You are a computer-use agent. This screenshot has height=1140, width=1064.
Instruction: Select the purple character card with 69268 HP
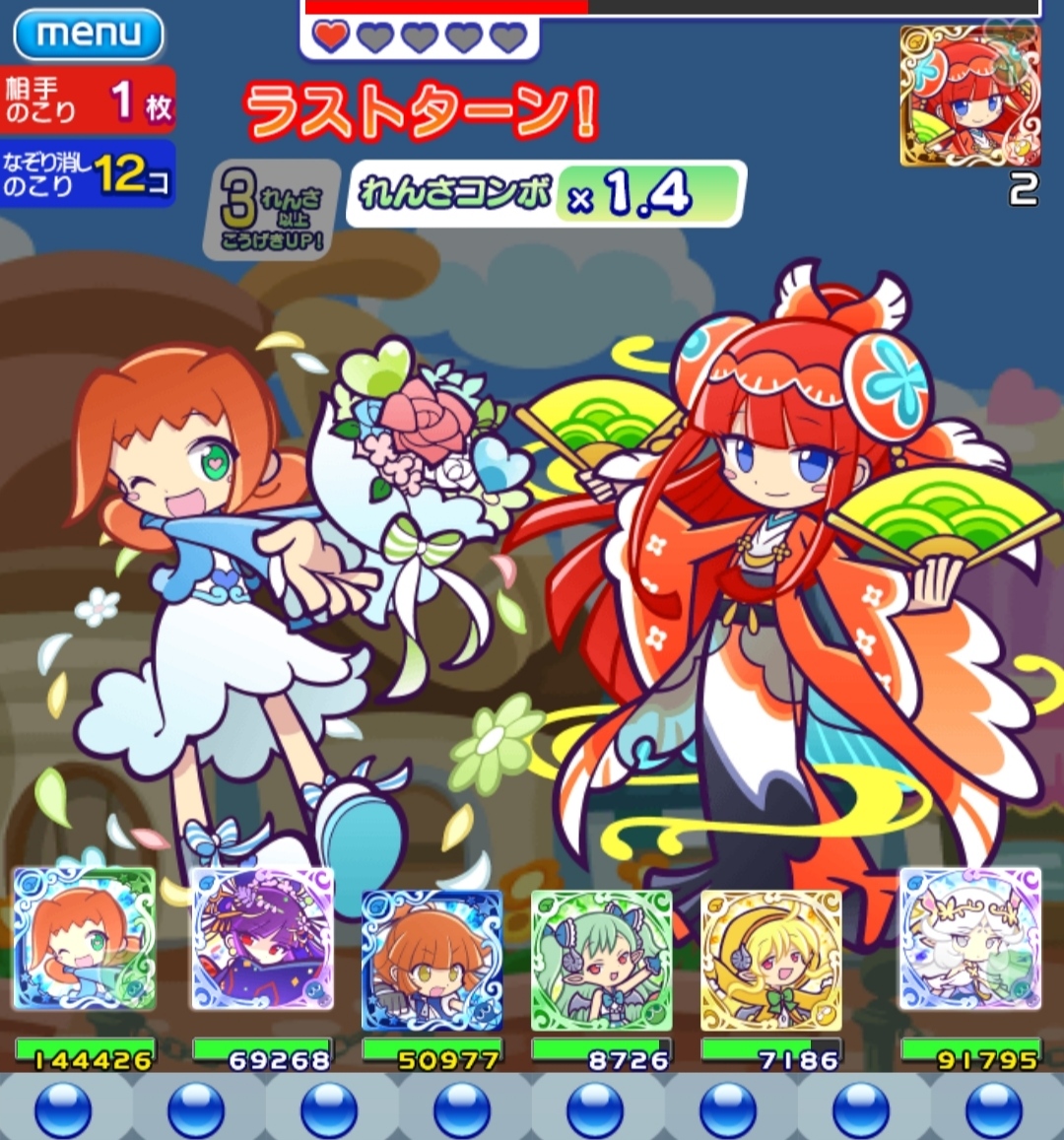(262, 939)
